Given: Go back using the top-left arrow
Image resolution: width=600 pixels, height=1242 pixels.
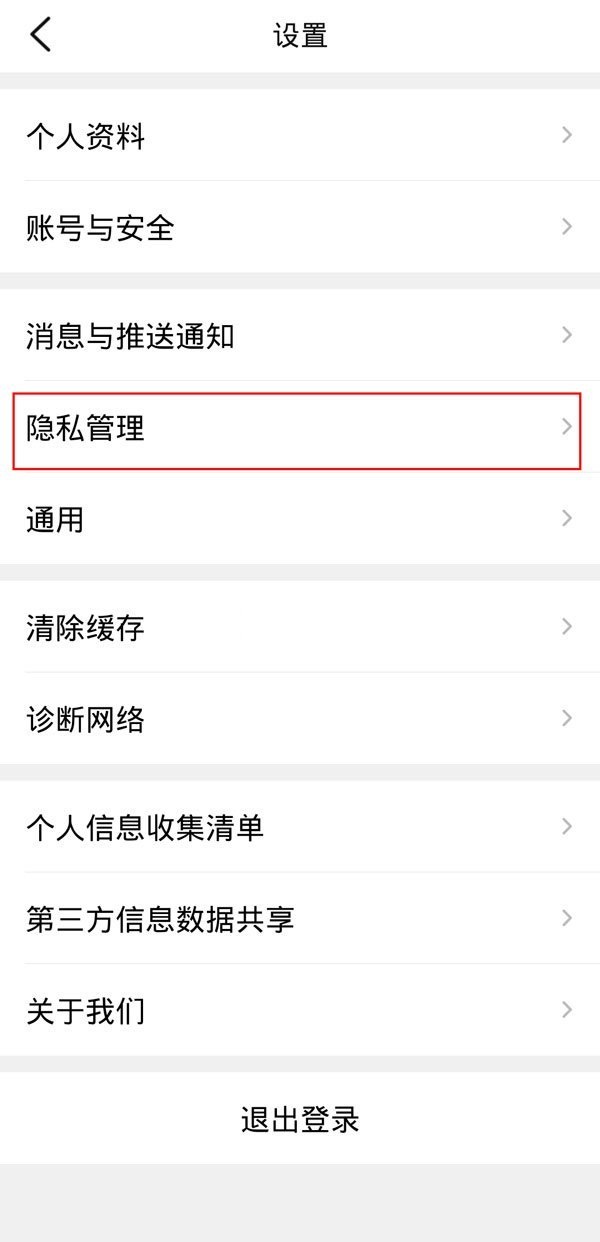Looking at the screenshot, I should tap(40, 35).
